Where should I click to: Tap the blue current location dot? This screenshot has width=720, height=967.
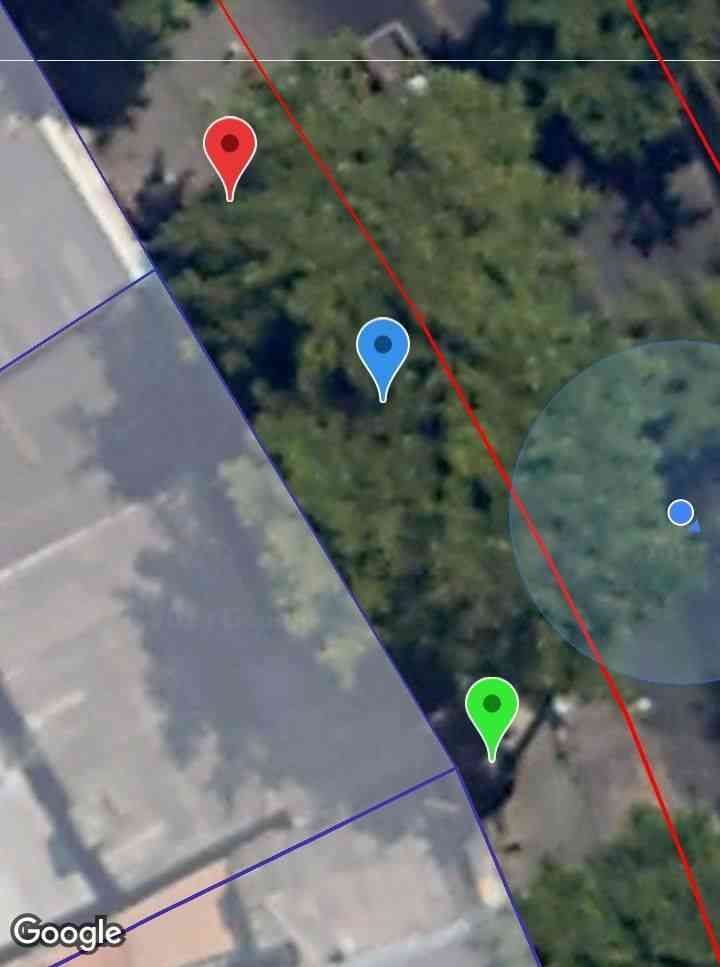click(681, 513)
